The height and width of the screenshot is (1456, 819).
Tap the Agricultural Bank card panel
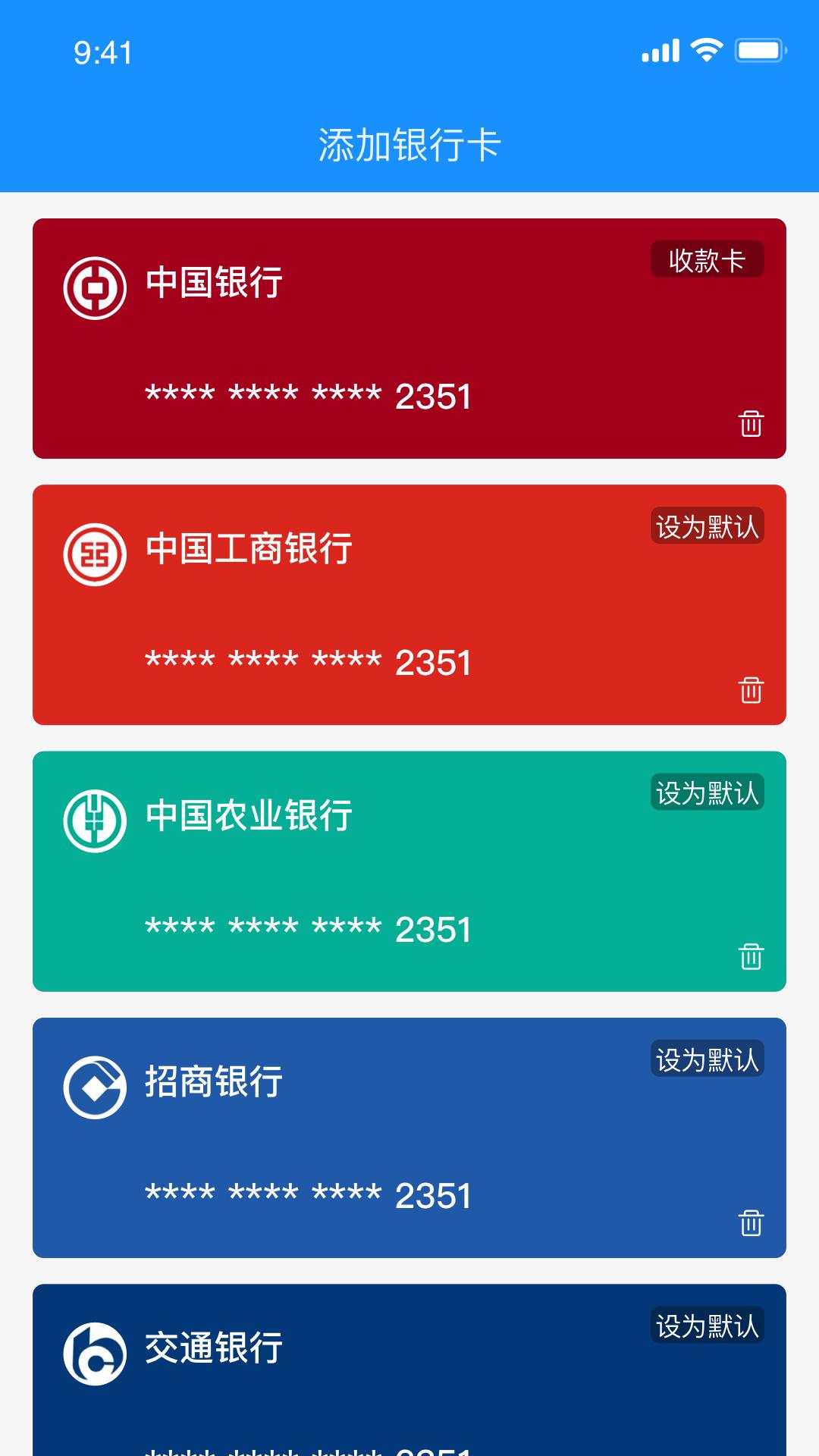[409, 868]
